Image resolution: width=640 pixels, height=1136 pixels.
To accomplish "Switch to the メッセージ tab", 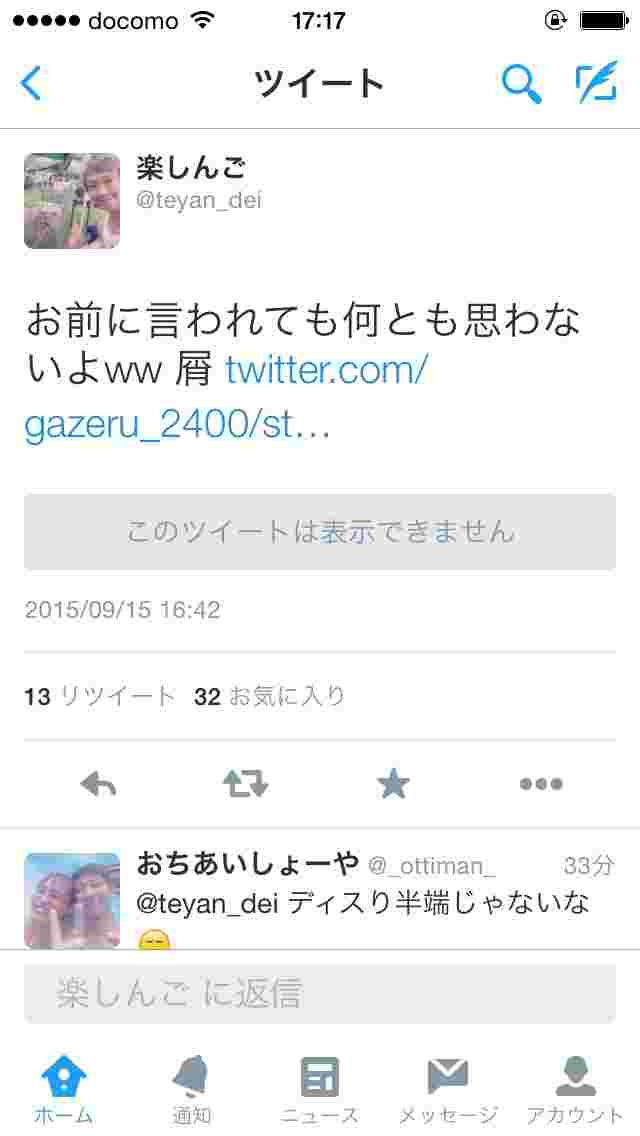I will (x=448, y=1089).
